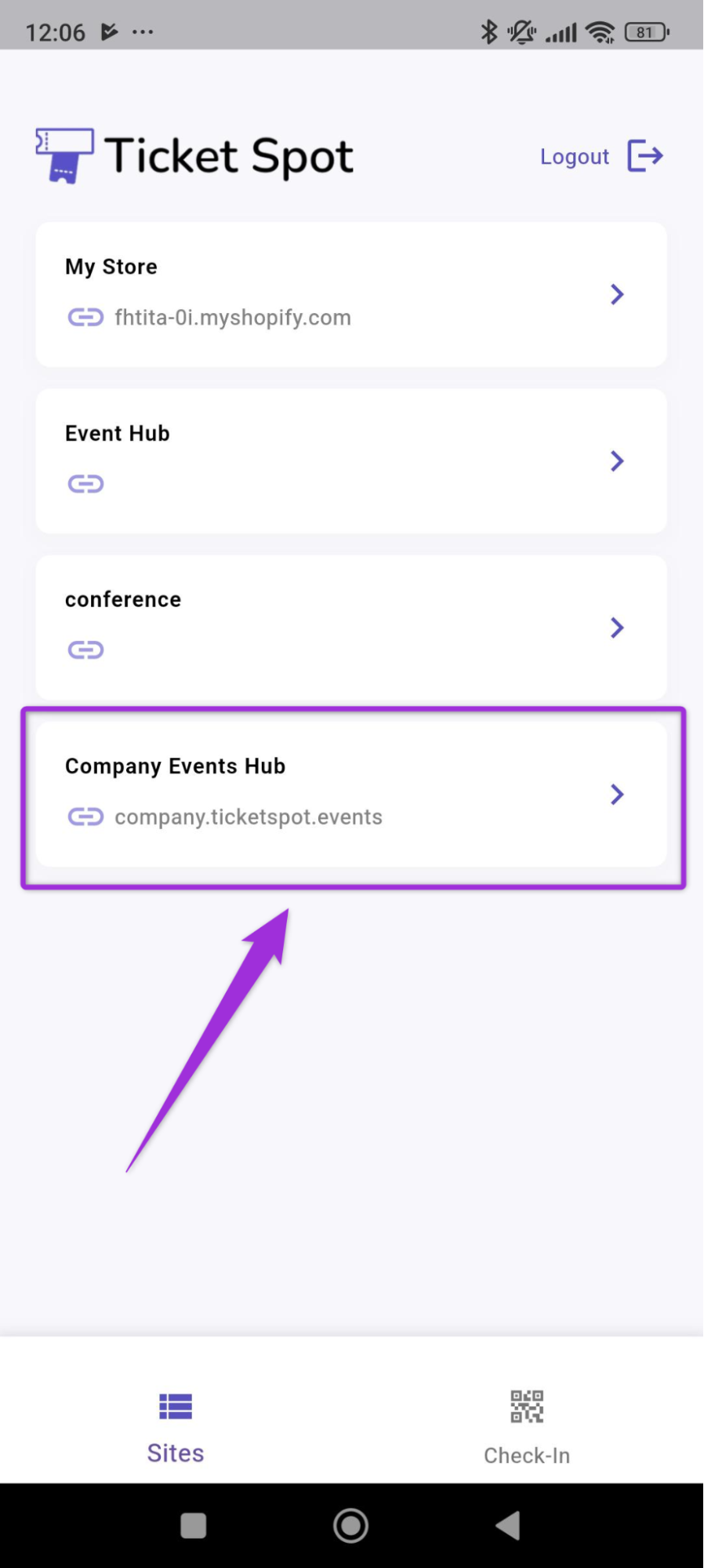Log out of Ticket Spot
This screenshot has width=704, height=1568.
coord(601,156)
